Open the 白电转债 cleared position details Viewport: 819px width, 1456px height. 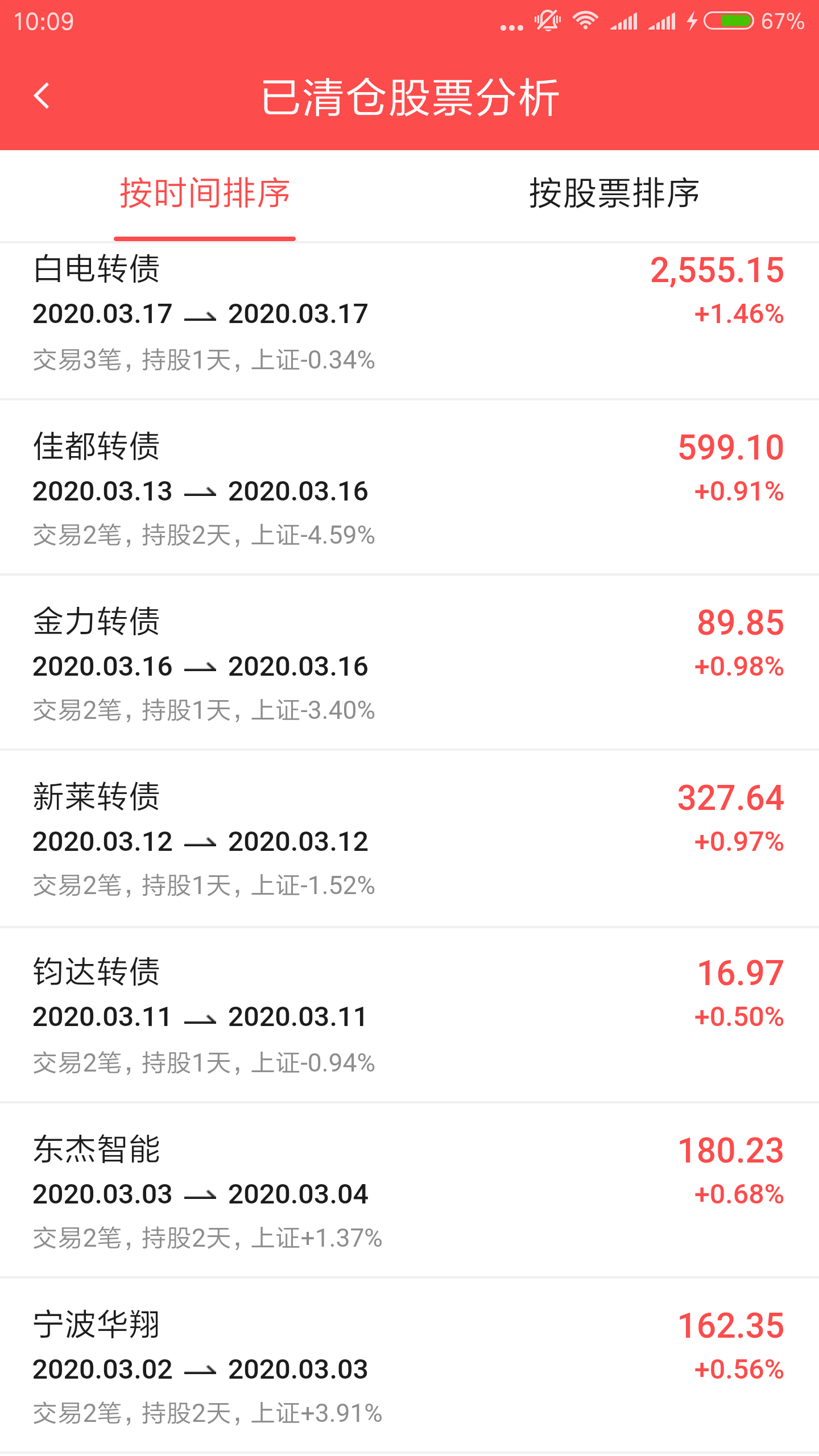(x=409, y=321)
